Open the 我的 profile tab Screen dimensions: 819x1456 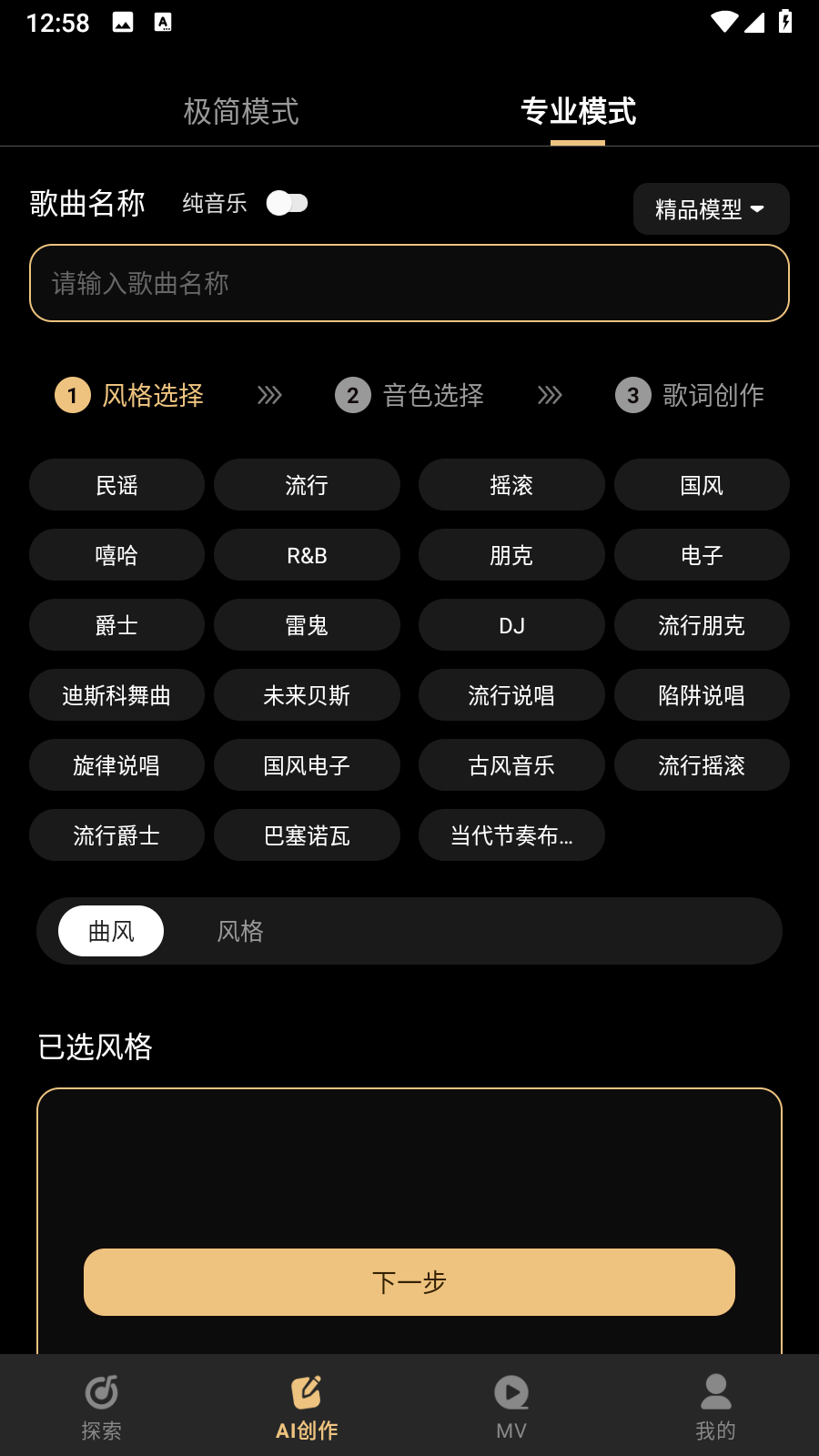point(716,1407)
